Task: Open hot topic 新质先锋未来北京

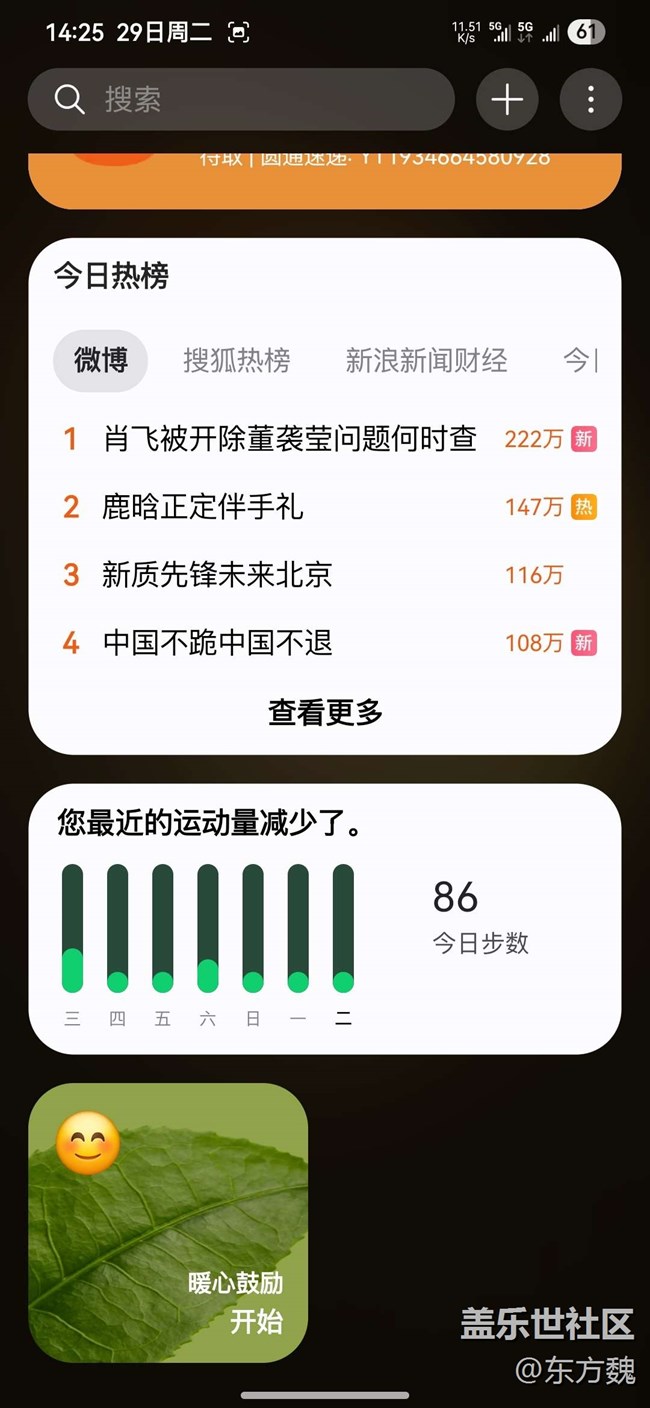Action: pyautogui.click(x=329, y=575)
